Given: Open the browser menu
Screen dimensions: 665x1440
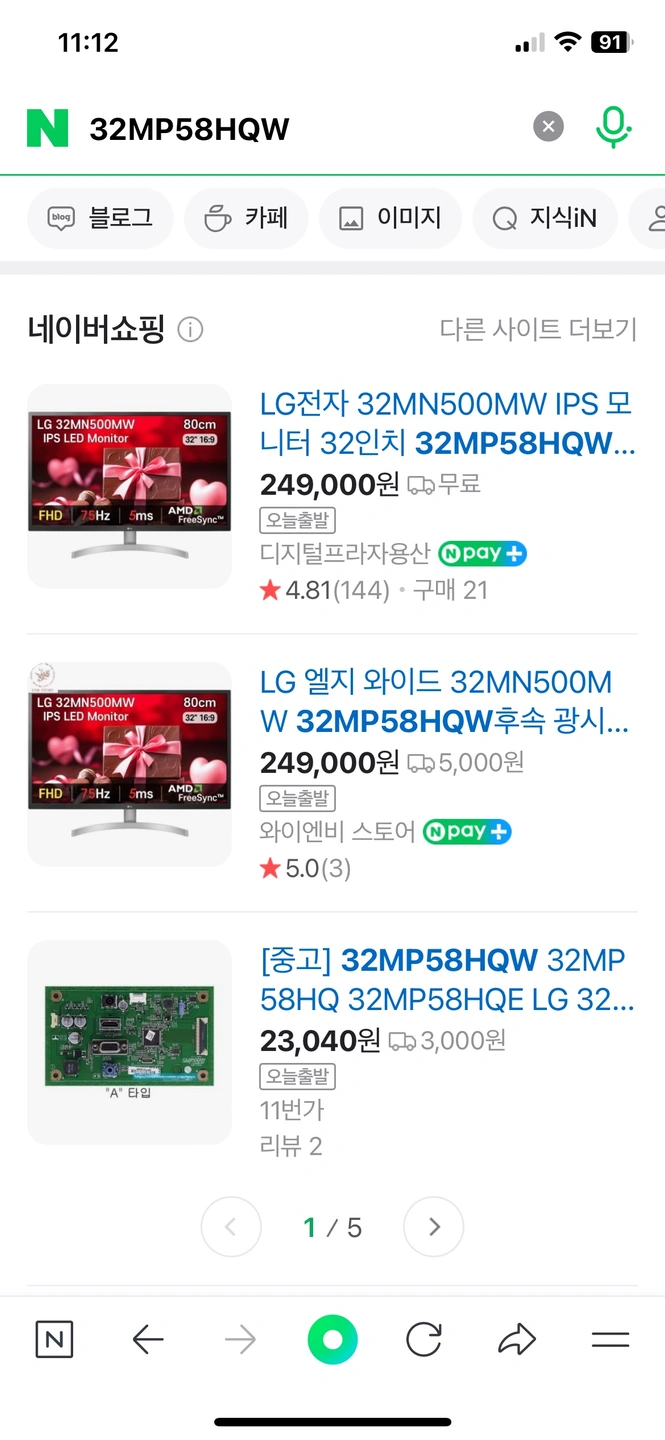Looking at the screenshot, I should point(610,1340).
